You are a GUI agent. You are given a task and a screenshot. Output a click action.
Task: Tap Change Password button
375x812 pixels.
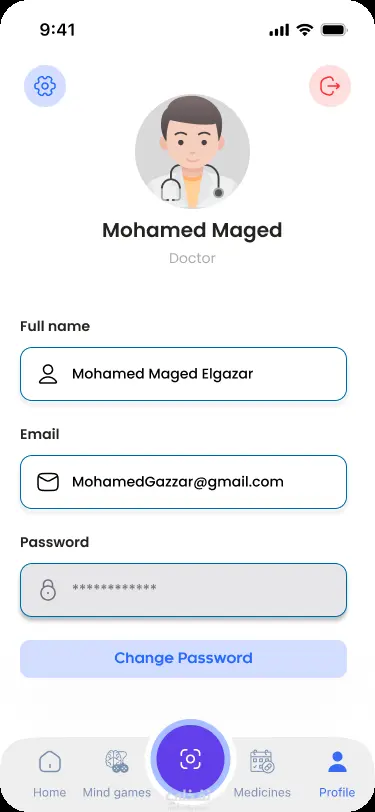[183, 658]
